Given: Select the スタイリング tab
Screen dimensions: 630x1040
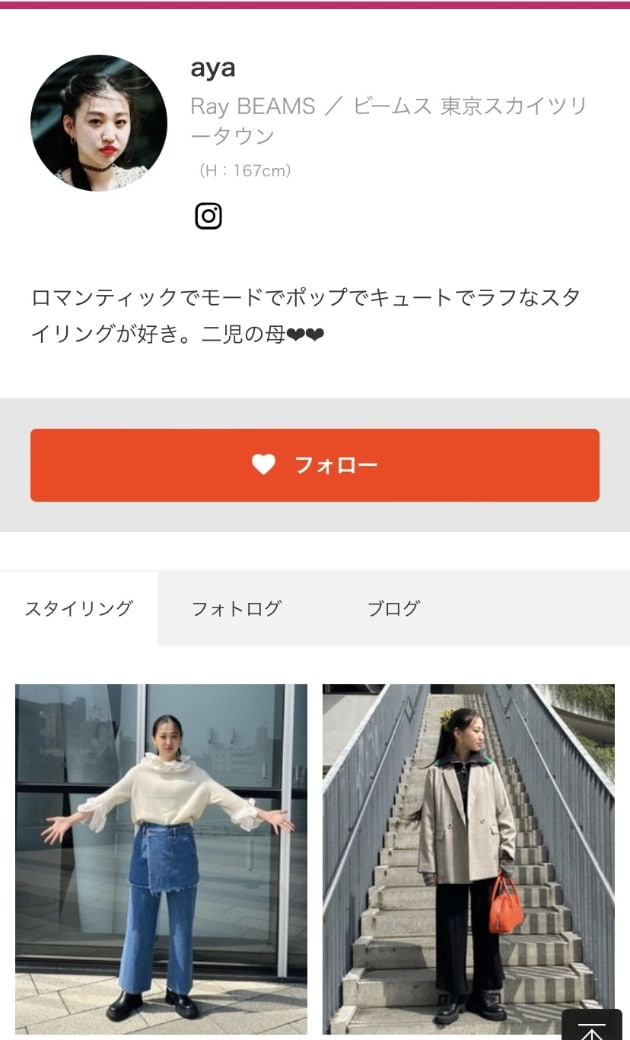Looking at the screenshot, I should coord(79,608).
